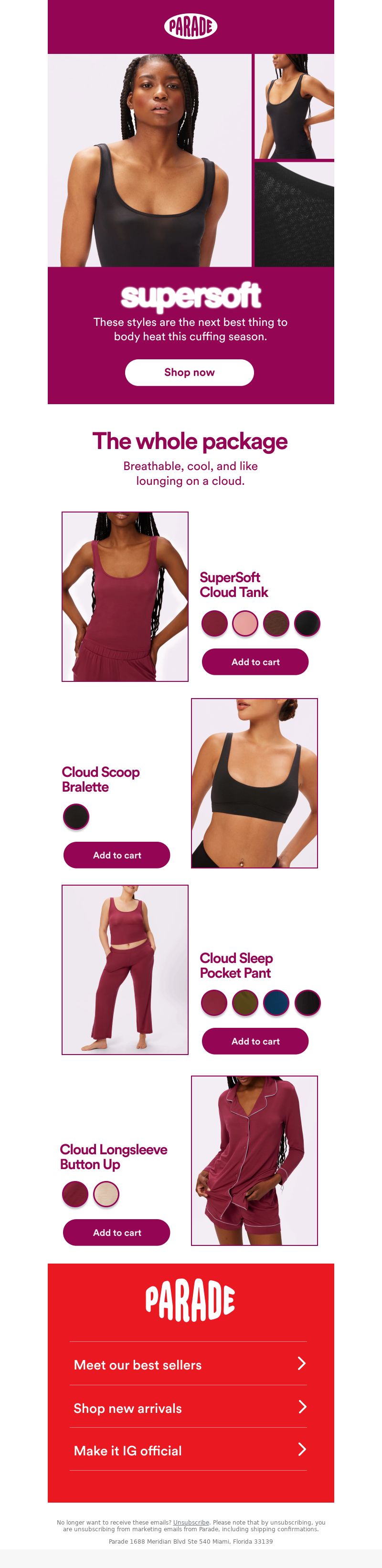Select the pink swatch for SuperSoft Cloud Tank
Image resolution: width=382 pixels, height=1568 pixels.
245,623
